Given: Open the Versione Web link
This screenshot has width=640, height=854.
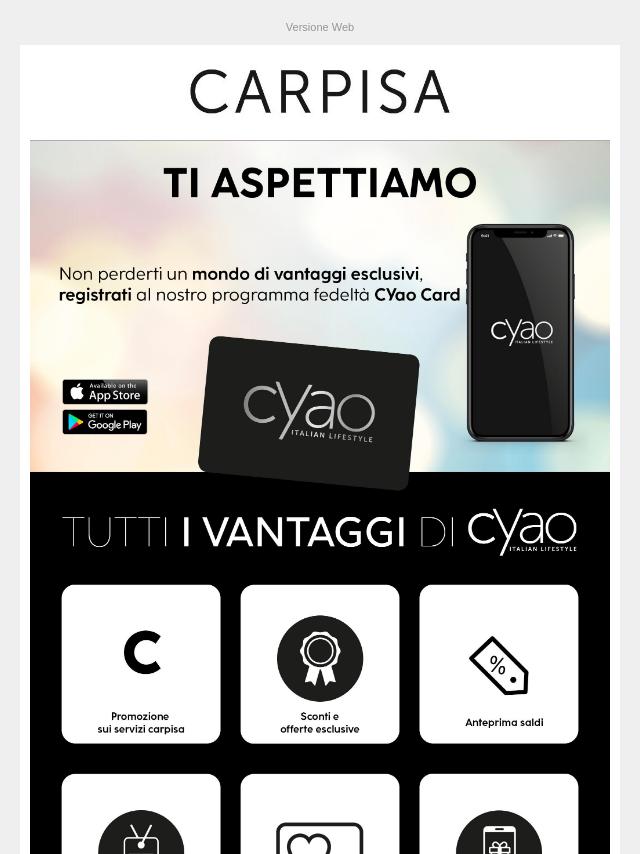Looking at the screenshot, I should [319, 27].
